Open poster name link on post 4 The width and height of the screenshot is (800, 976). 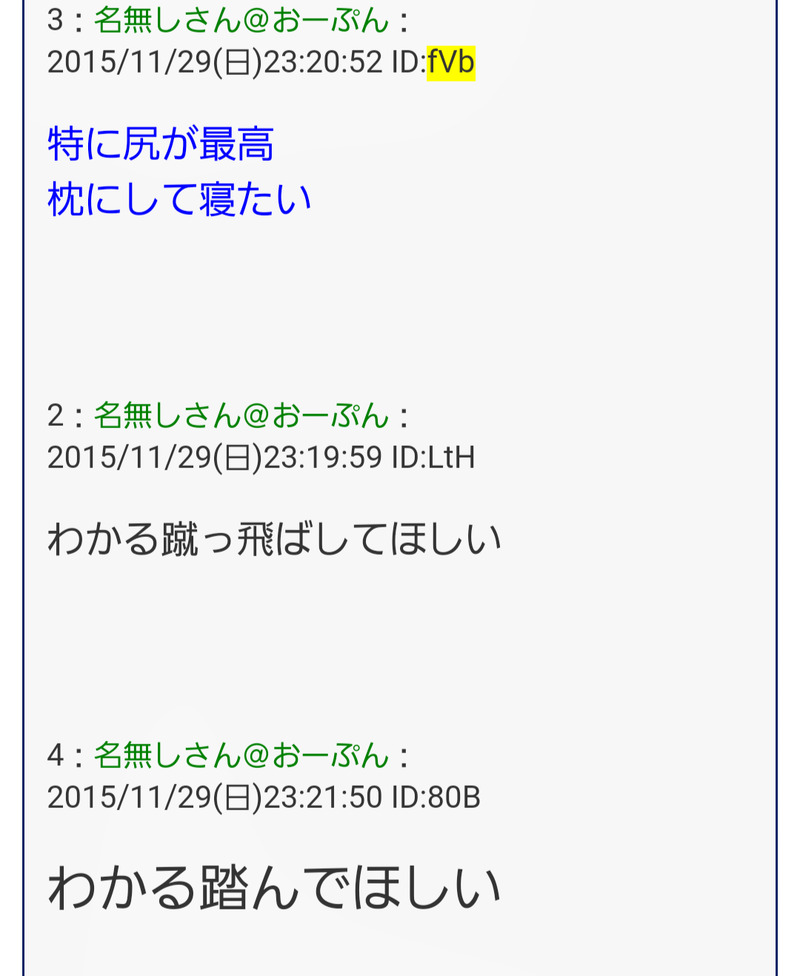point(241,754)
